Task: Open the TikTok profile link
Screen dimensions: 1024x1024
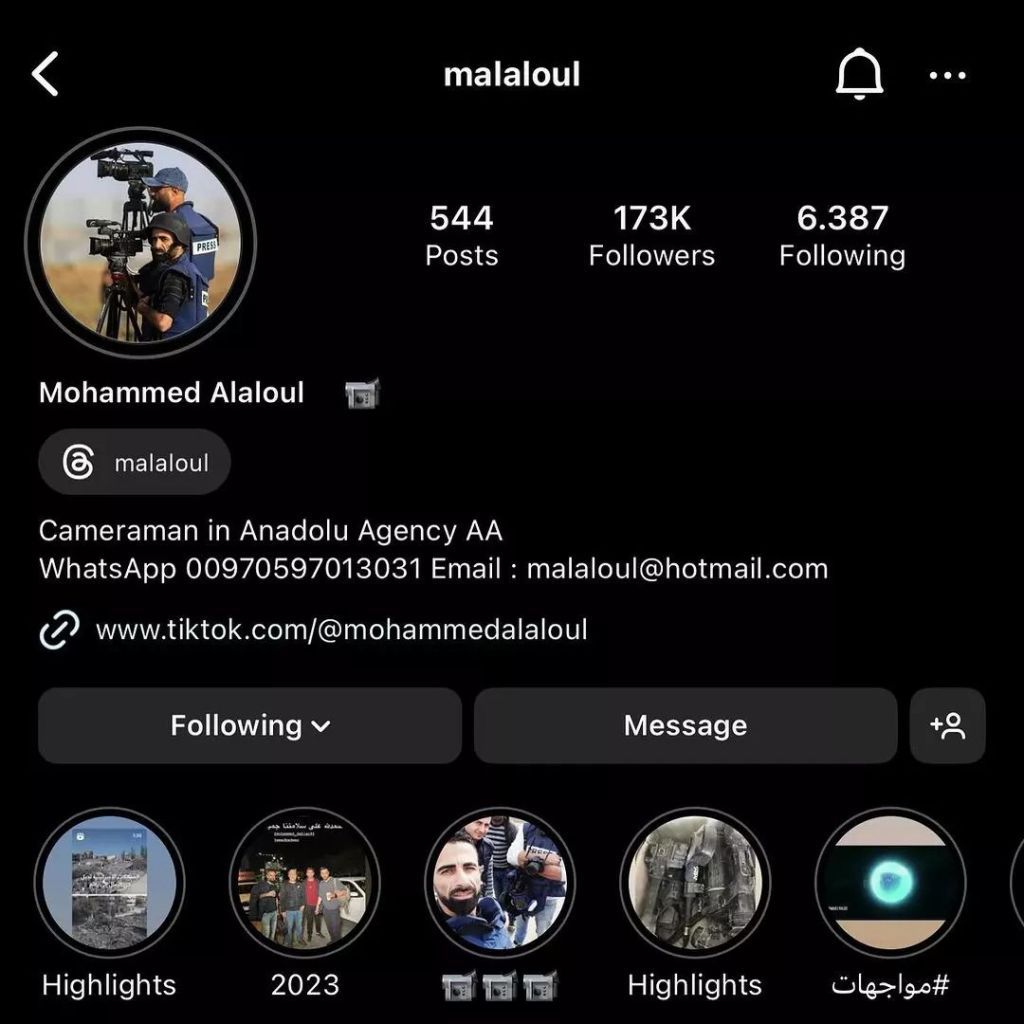Action: 340,630
